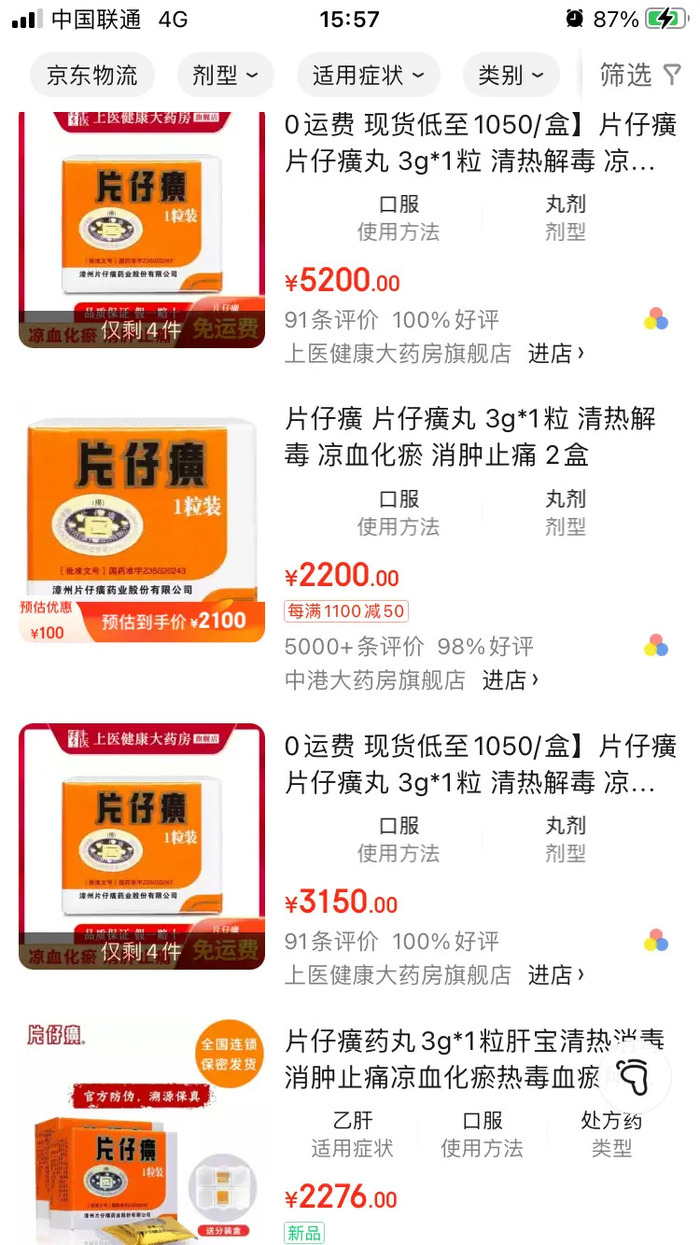
Task: Open the browsing history footprint button
Action: coord(634,1078)
